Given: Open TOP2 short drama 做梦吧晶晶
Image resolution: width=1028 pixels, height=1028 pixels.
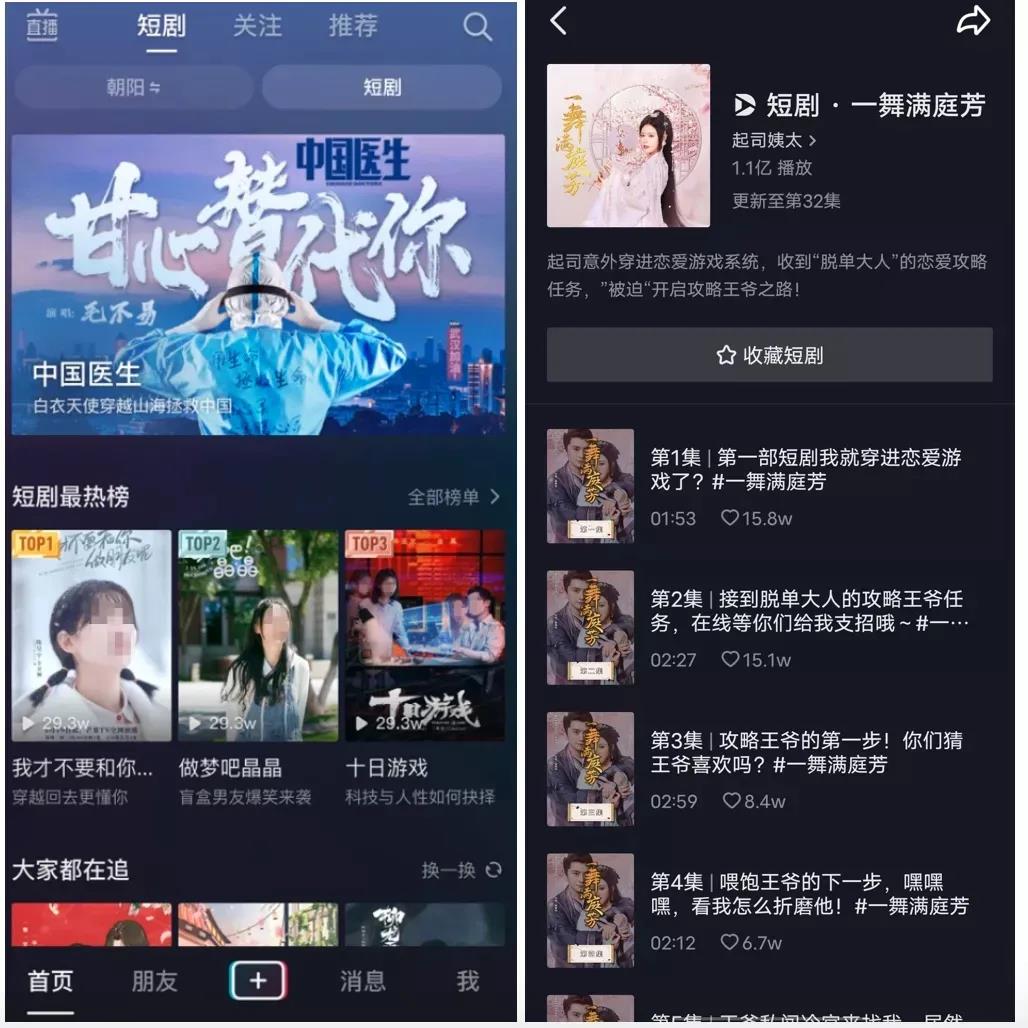Looking at the screenshot, I should pyautogui.click(x=258, y=636).
